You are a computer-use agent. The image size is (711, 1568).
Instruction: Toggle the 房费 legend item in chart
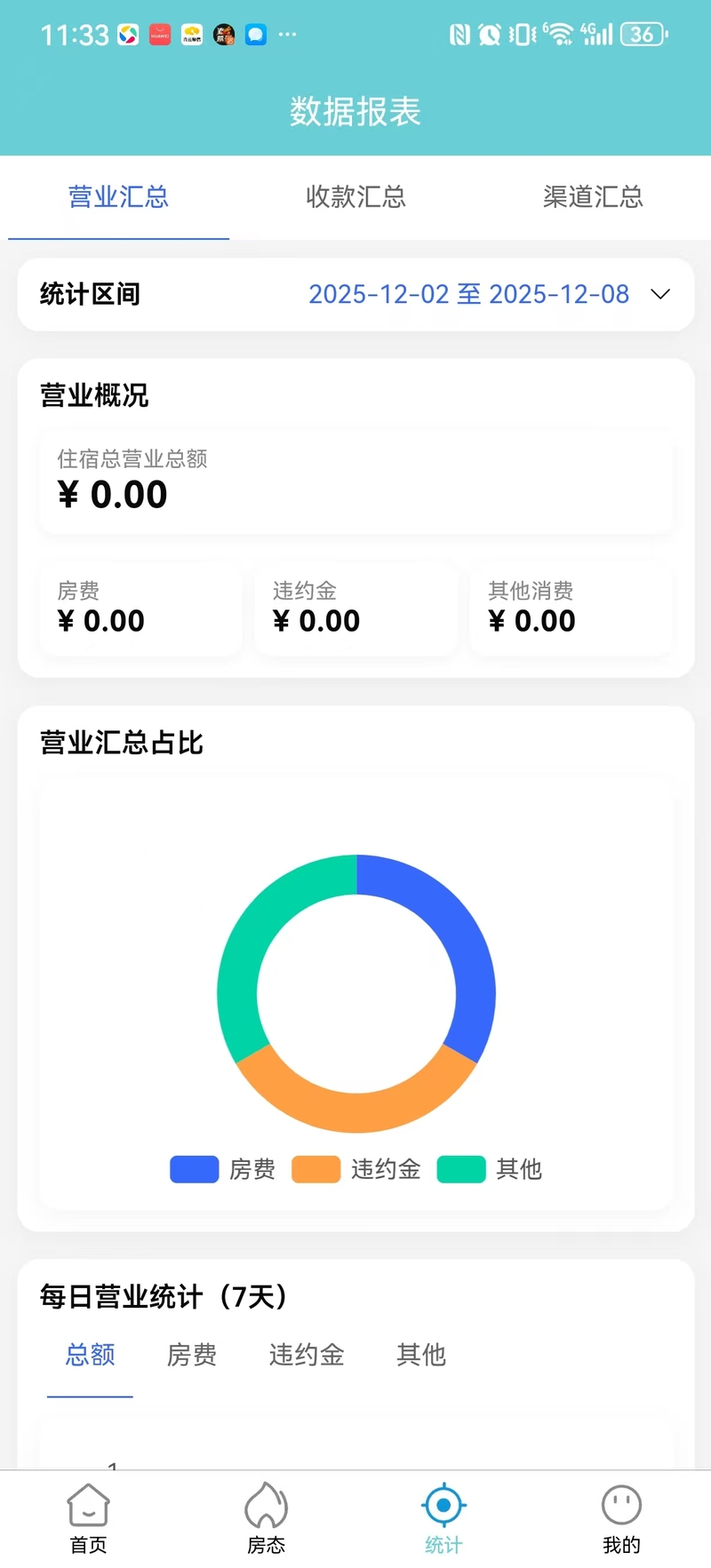223,1169
